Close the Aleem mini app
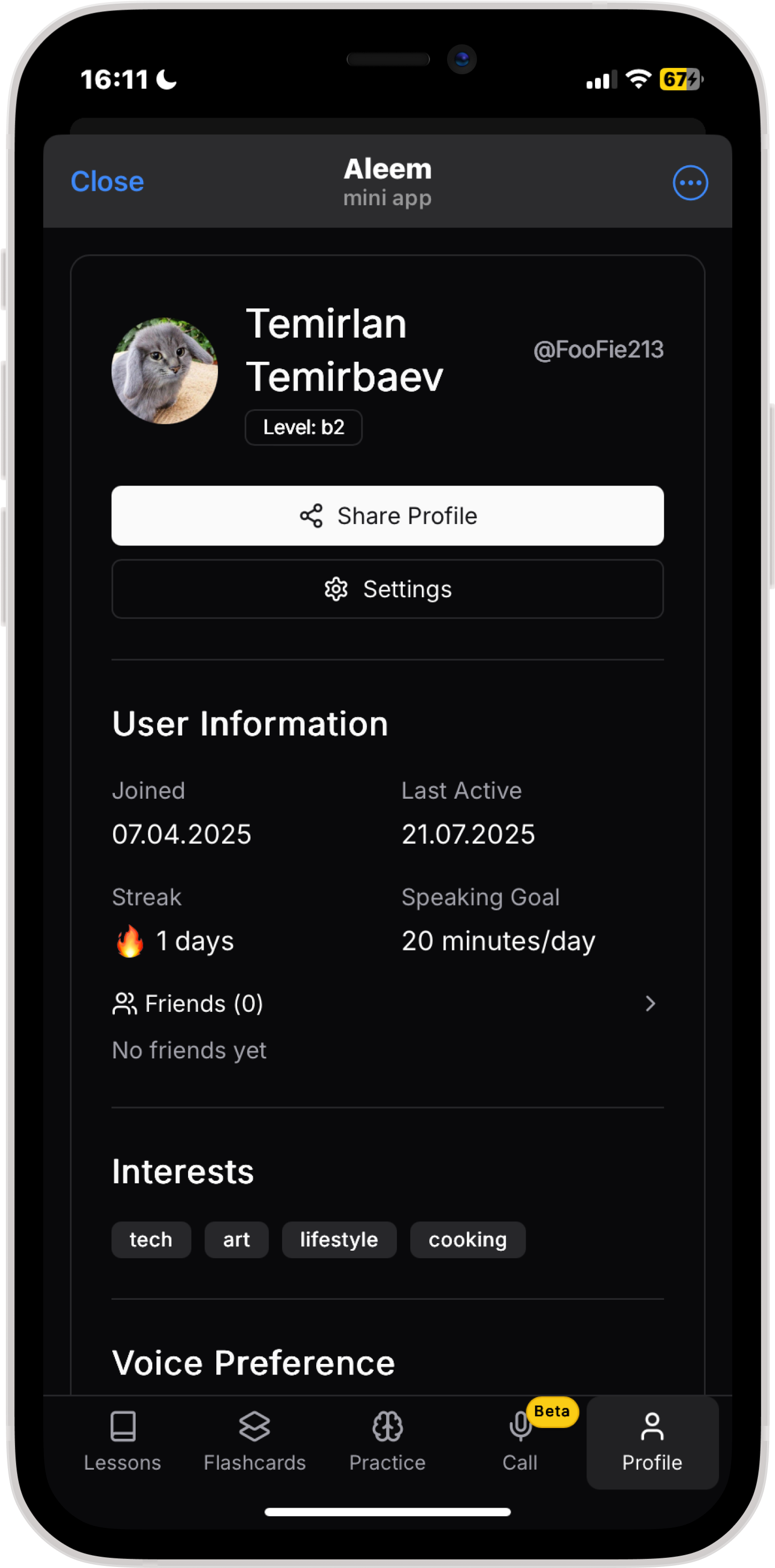This screenshot has width=775, height=1568. 107,182
